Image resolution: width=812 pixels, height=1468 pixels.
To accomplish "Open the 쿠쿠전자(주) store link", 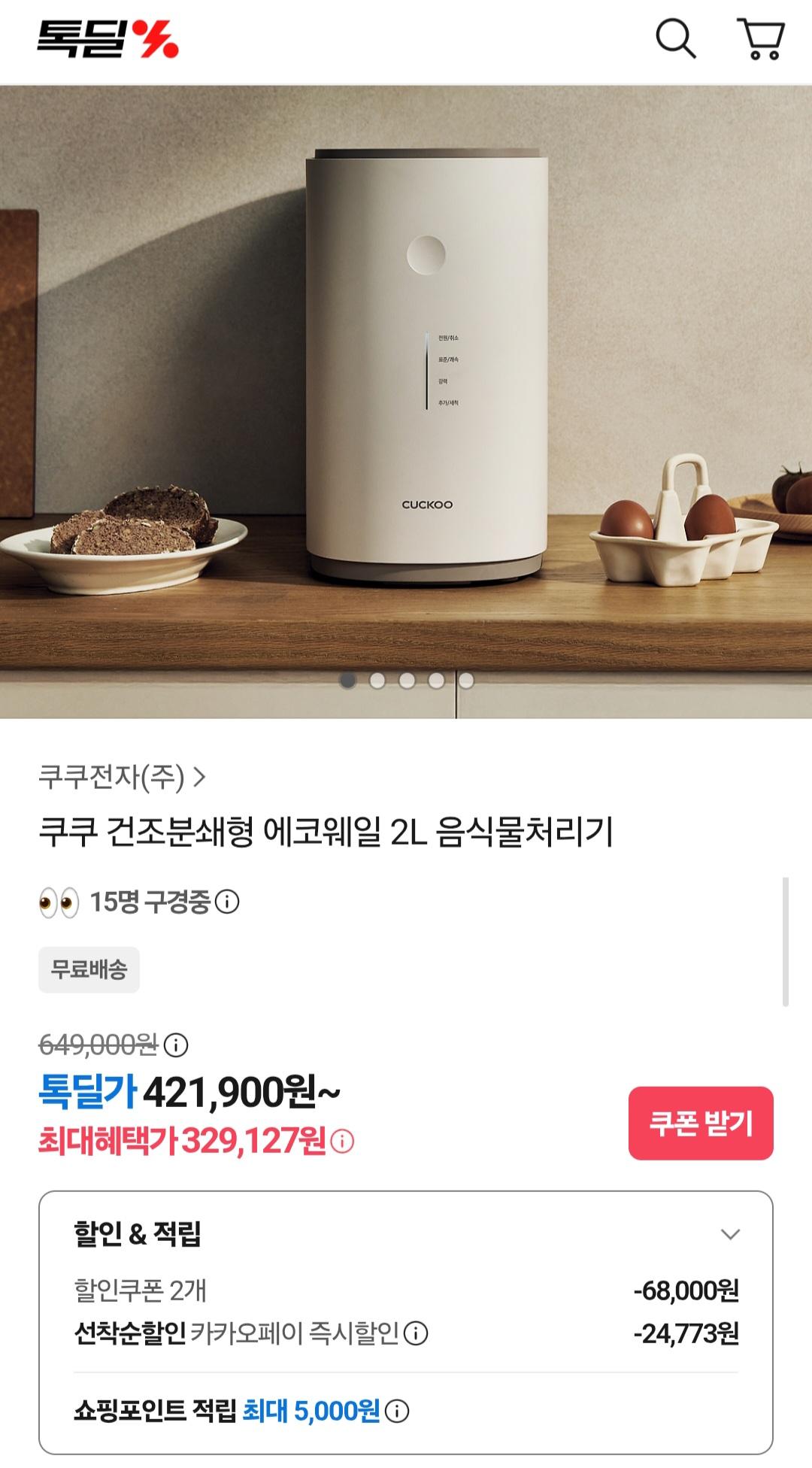I will (x=122, y=776).
